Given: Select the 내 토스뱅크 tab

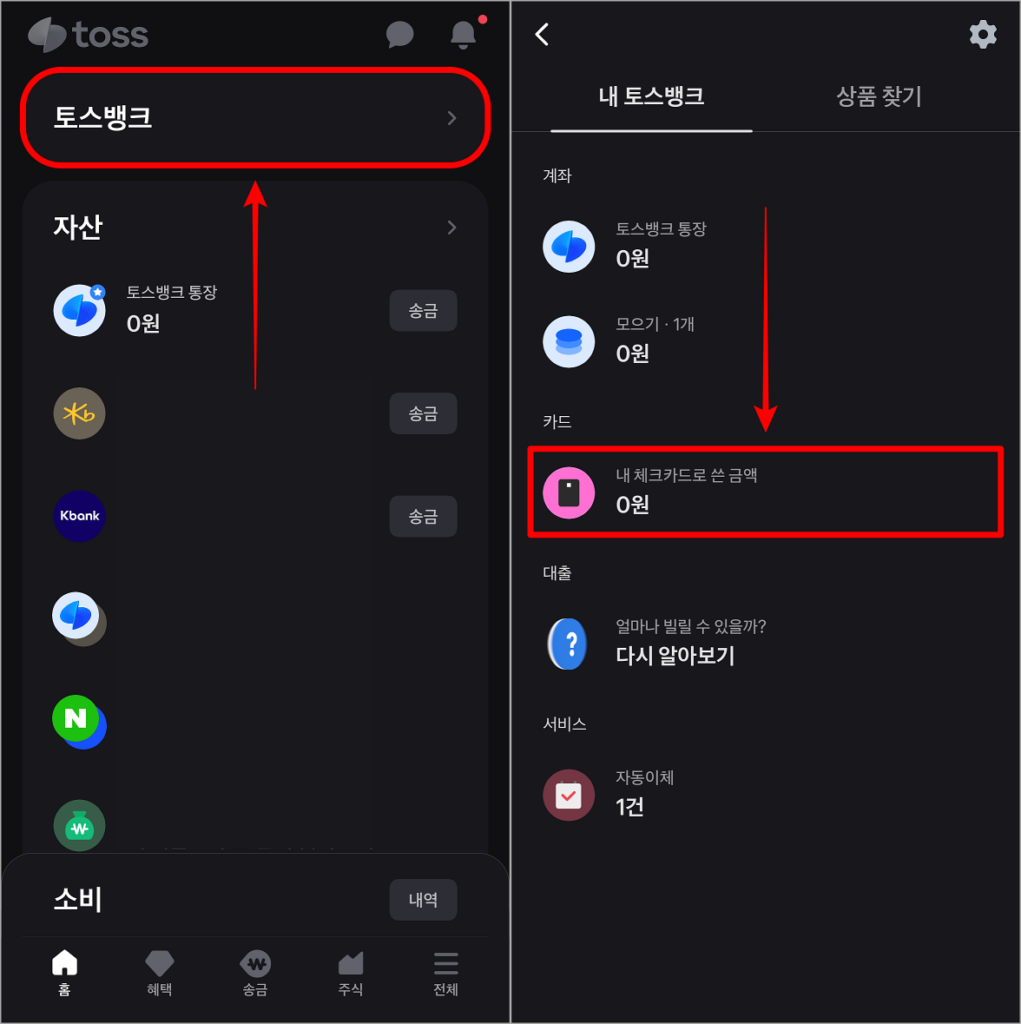Looking at the screenshot, I should tap(651, 97).
